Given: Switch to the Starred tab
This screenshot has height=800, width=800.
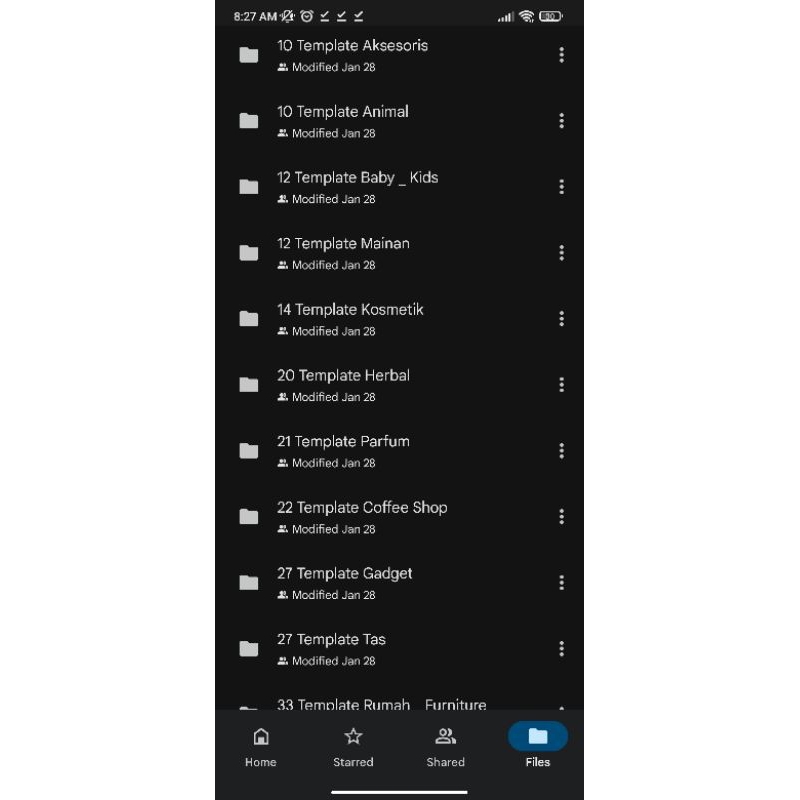Looking at the screenshot, I should tap(353, 746).
